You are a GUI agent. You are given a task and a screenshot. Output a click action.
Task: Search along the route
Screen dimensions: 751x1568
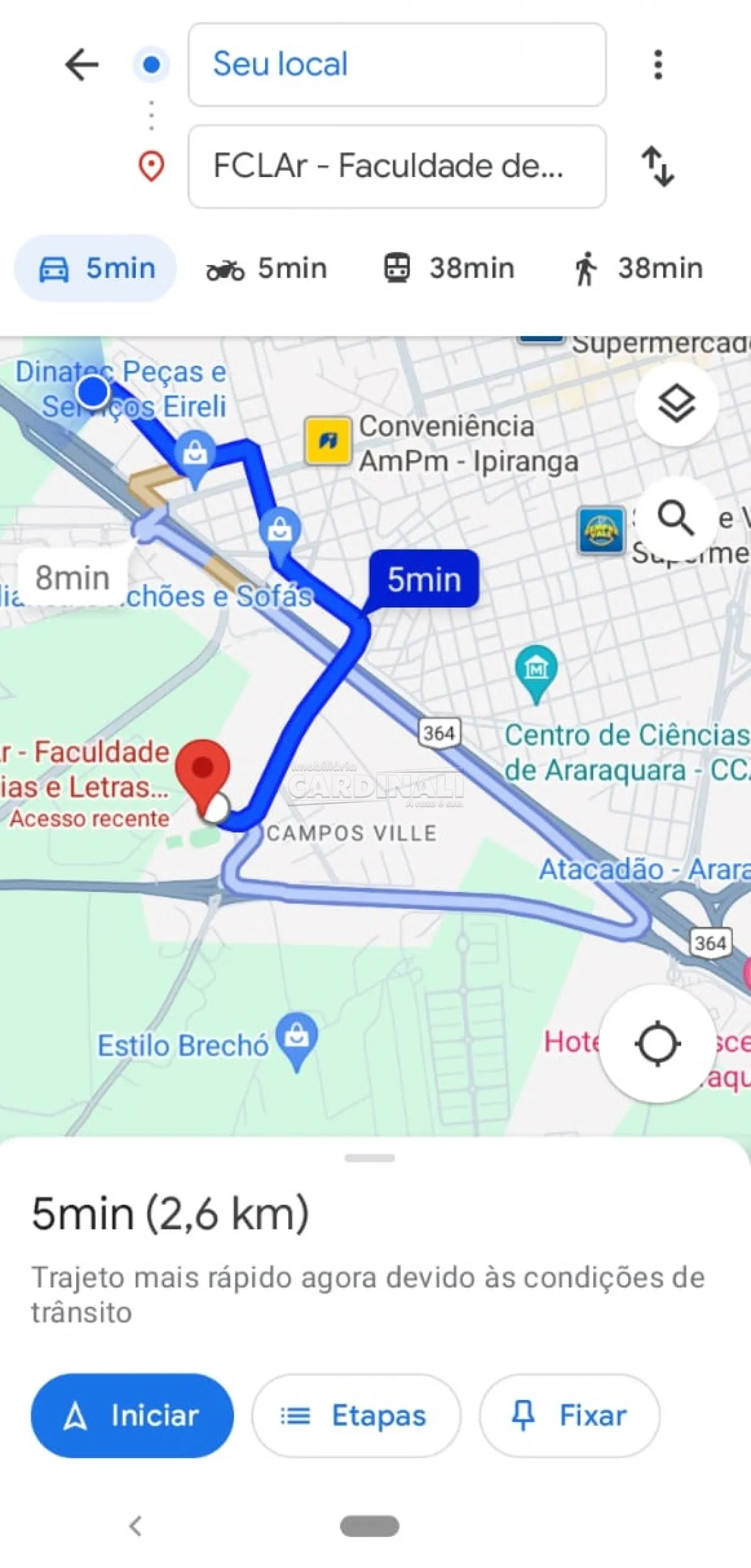(676, 518)
